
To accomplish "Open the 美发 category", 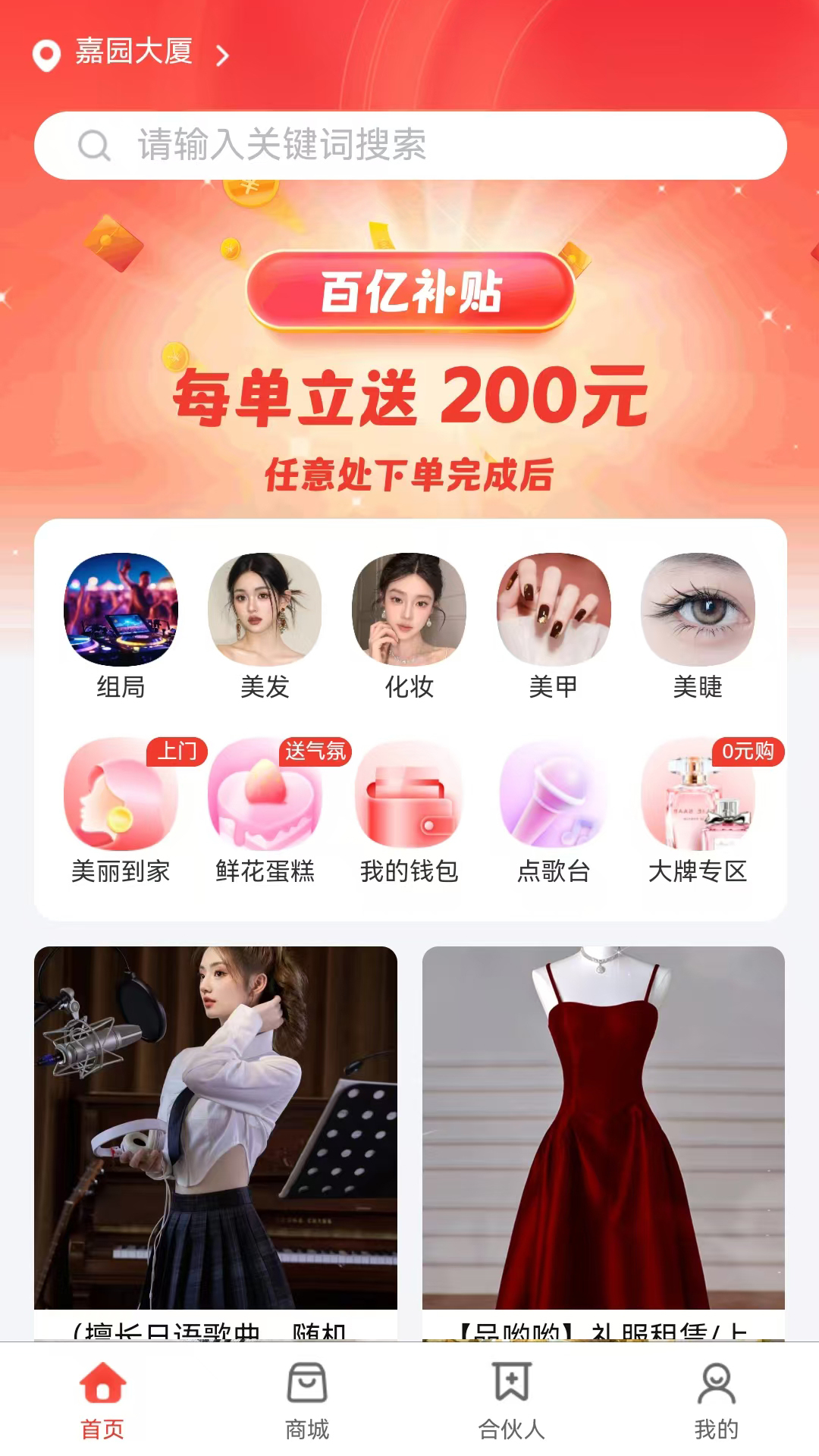I will coord(265,626).
